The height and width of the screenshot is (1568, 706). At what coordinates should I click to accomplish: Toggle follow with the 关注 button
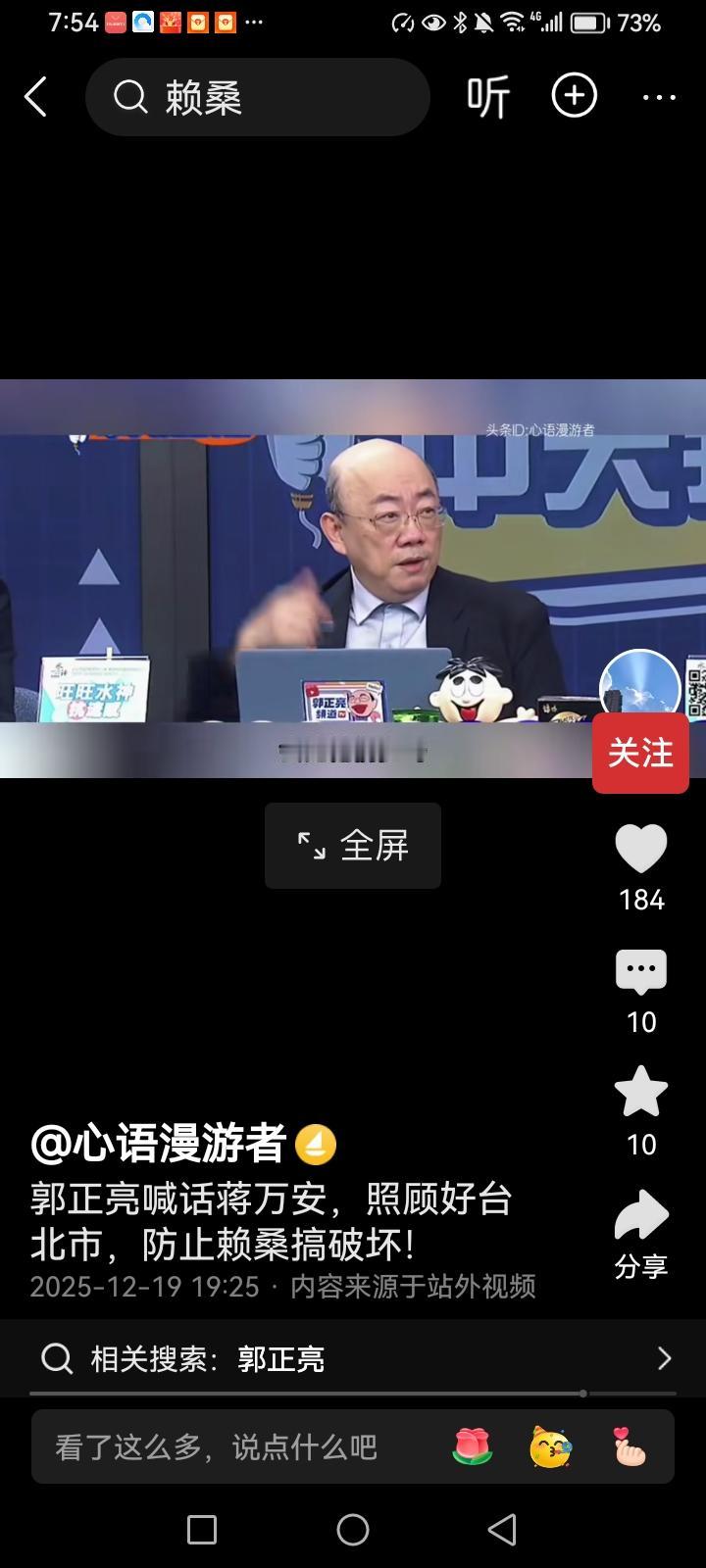click(x=640, y=753)
